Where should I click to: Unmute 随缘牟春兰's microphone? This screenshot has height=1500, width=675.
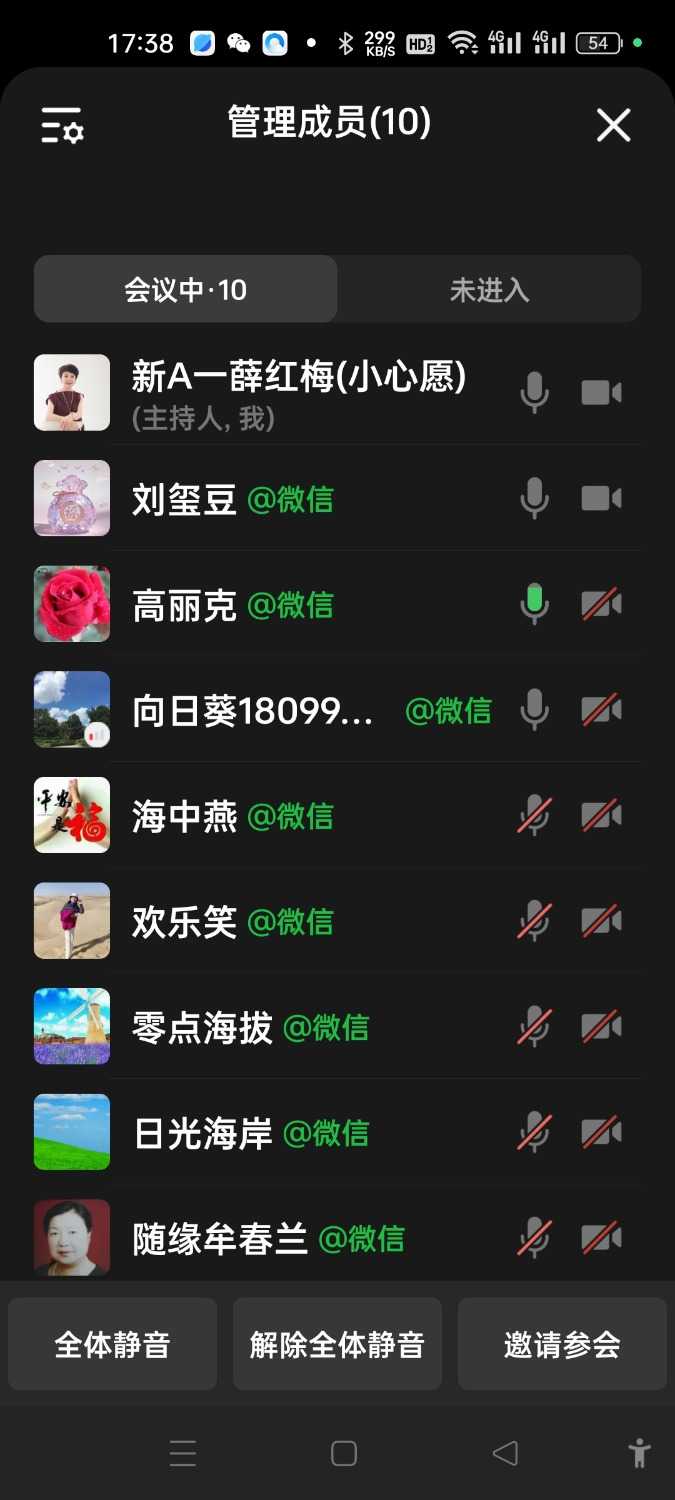pyautogui.click(x=535, y=1238)
